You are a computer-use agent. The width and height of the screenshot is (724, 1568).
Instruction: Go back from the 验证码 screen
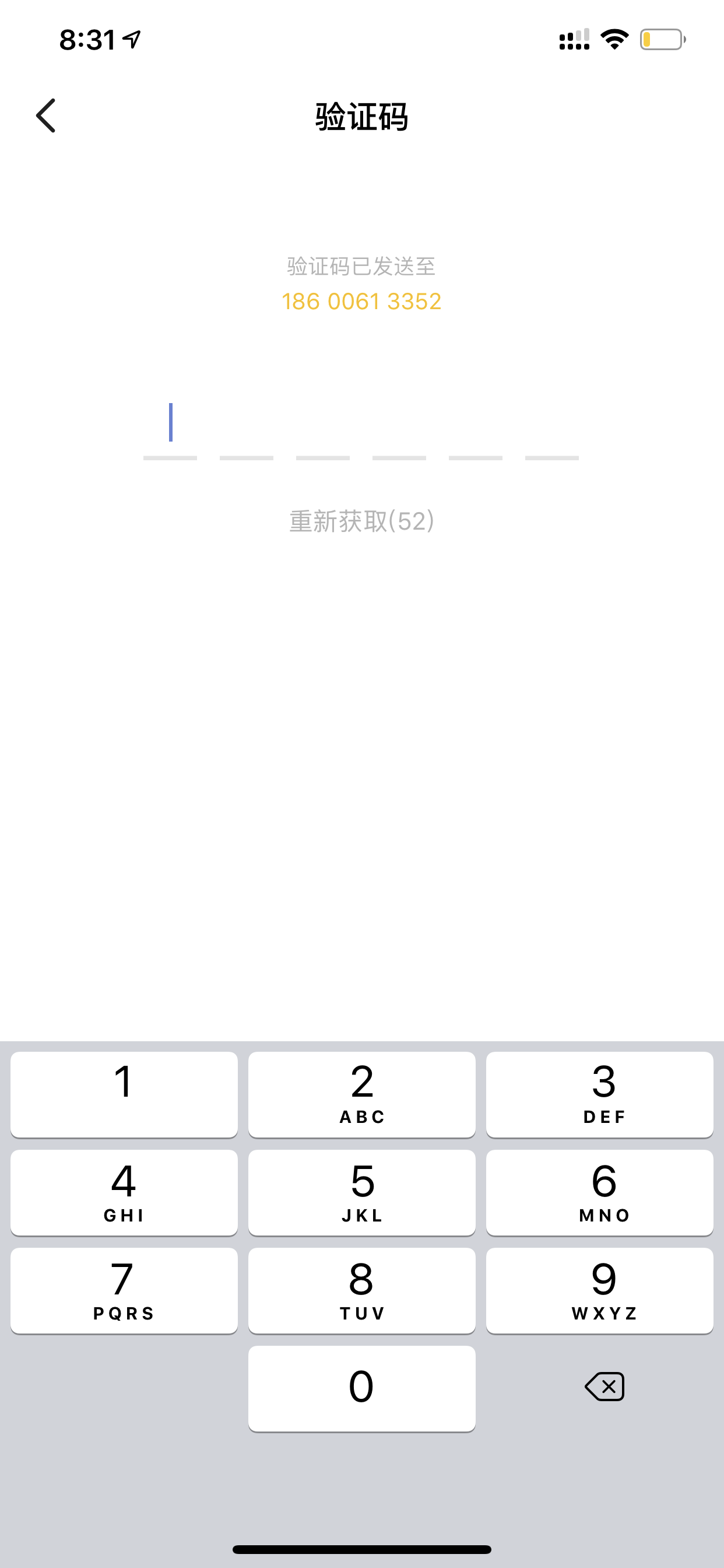[x=45, y=116]
